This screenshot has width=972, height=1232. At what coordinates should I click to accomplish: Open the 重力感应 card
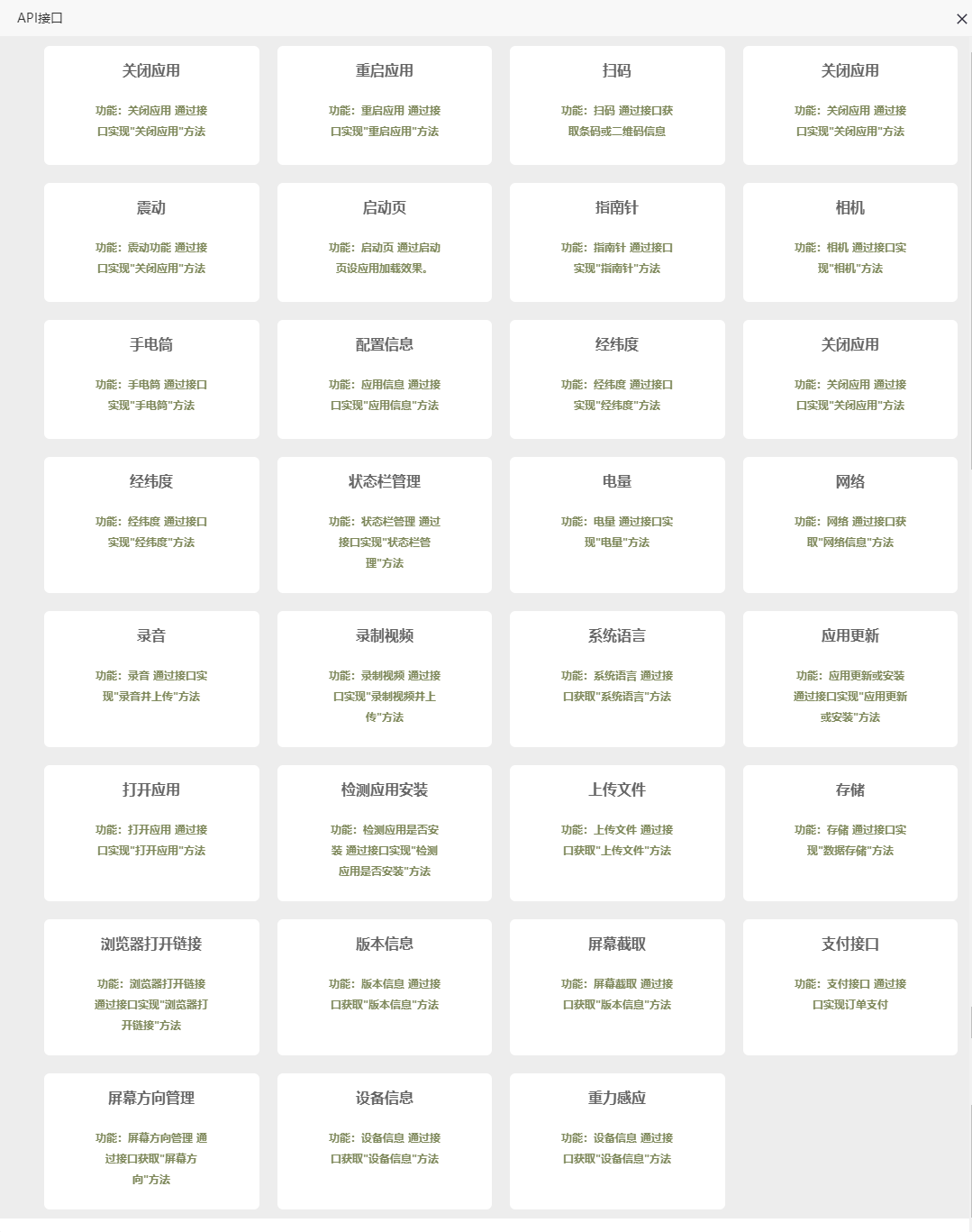(617, 1140)
